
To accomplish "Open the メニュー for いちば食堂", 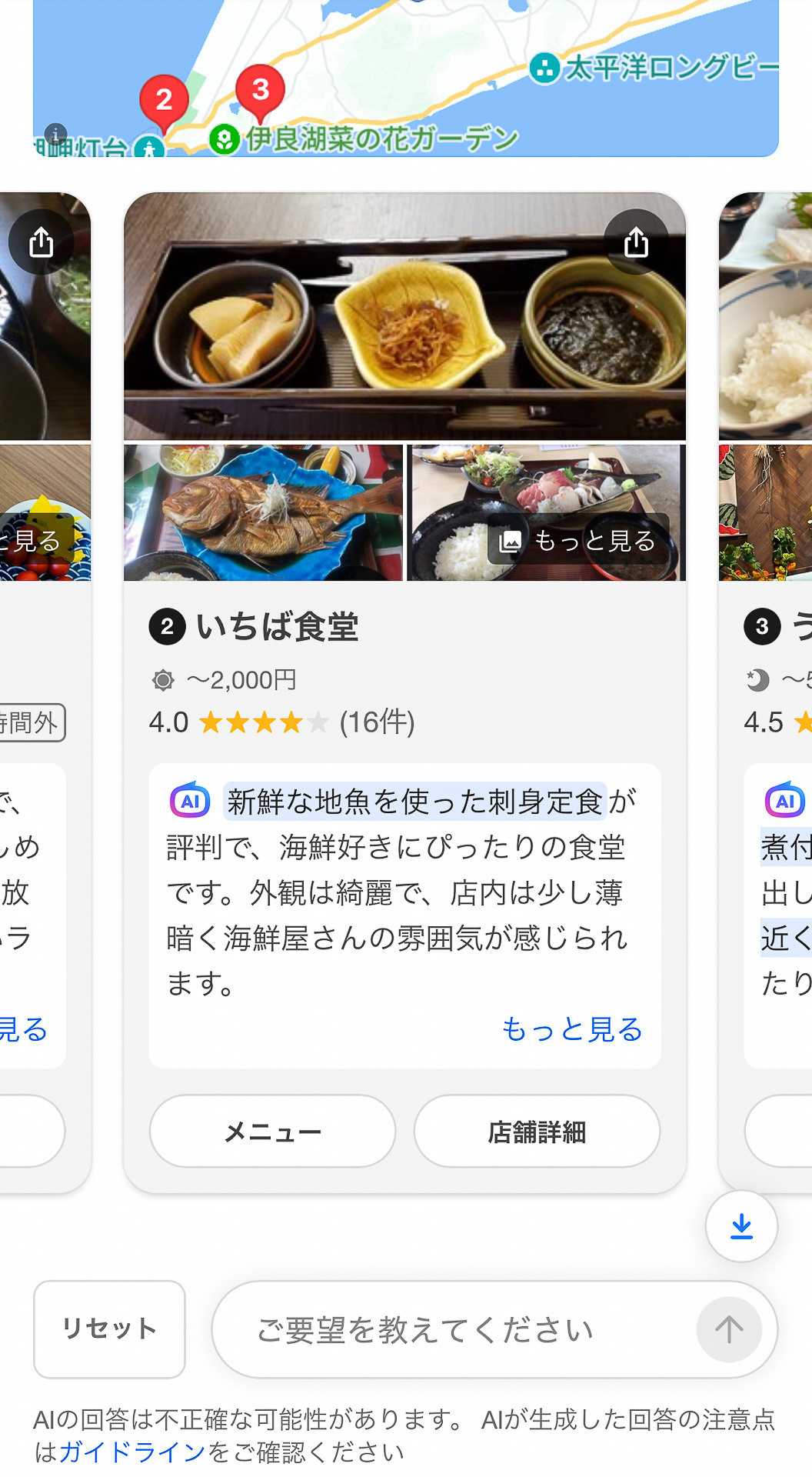I will tap(272, 1131).
